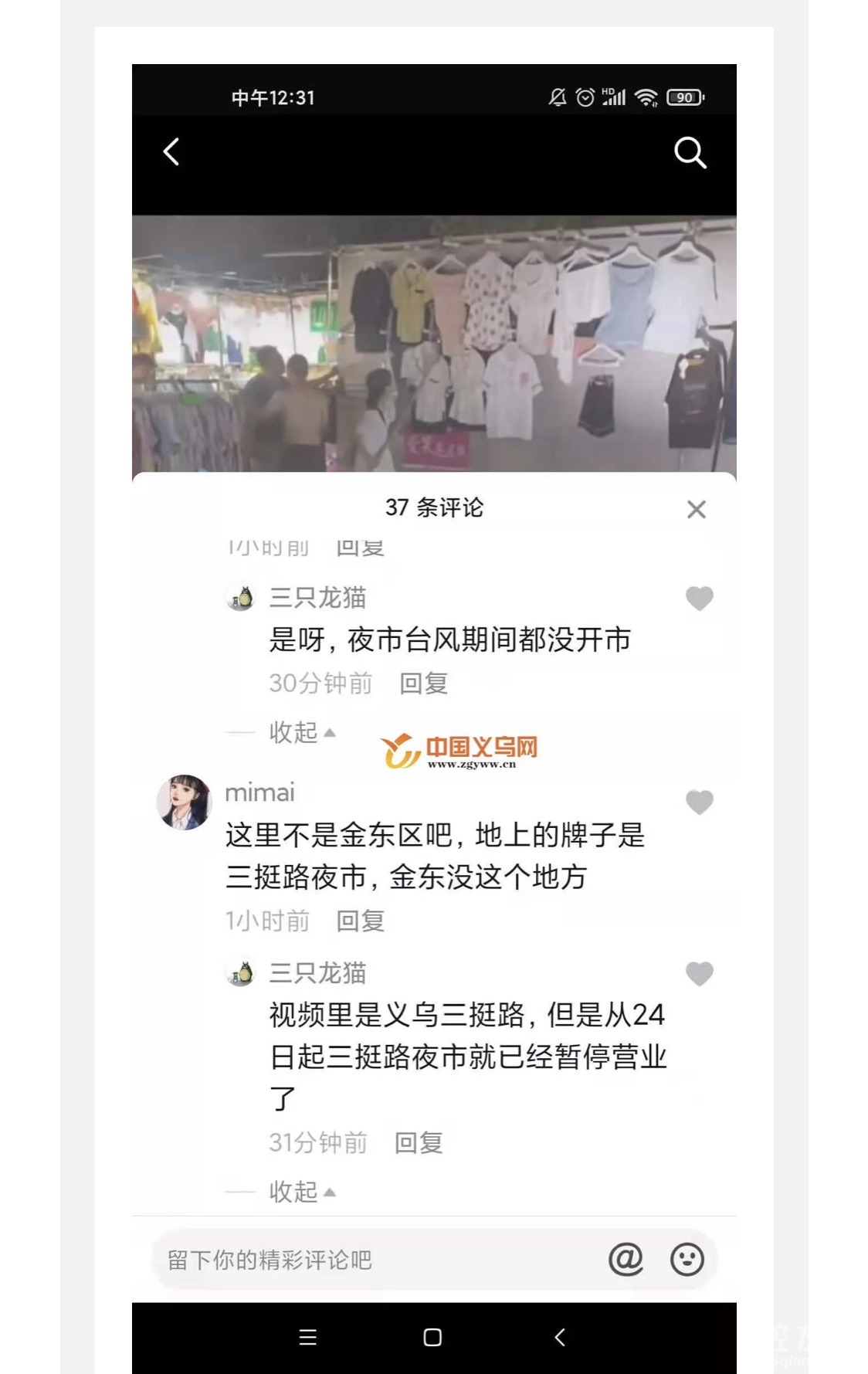Open search with the magnifier icon
Image resolution: width=868 pixels, height=1374 pixels.
690,153
